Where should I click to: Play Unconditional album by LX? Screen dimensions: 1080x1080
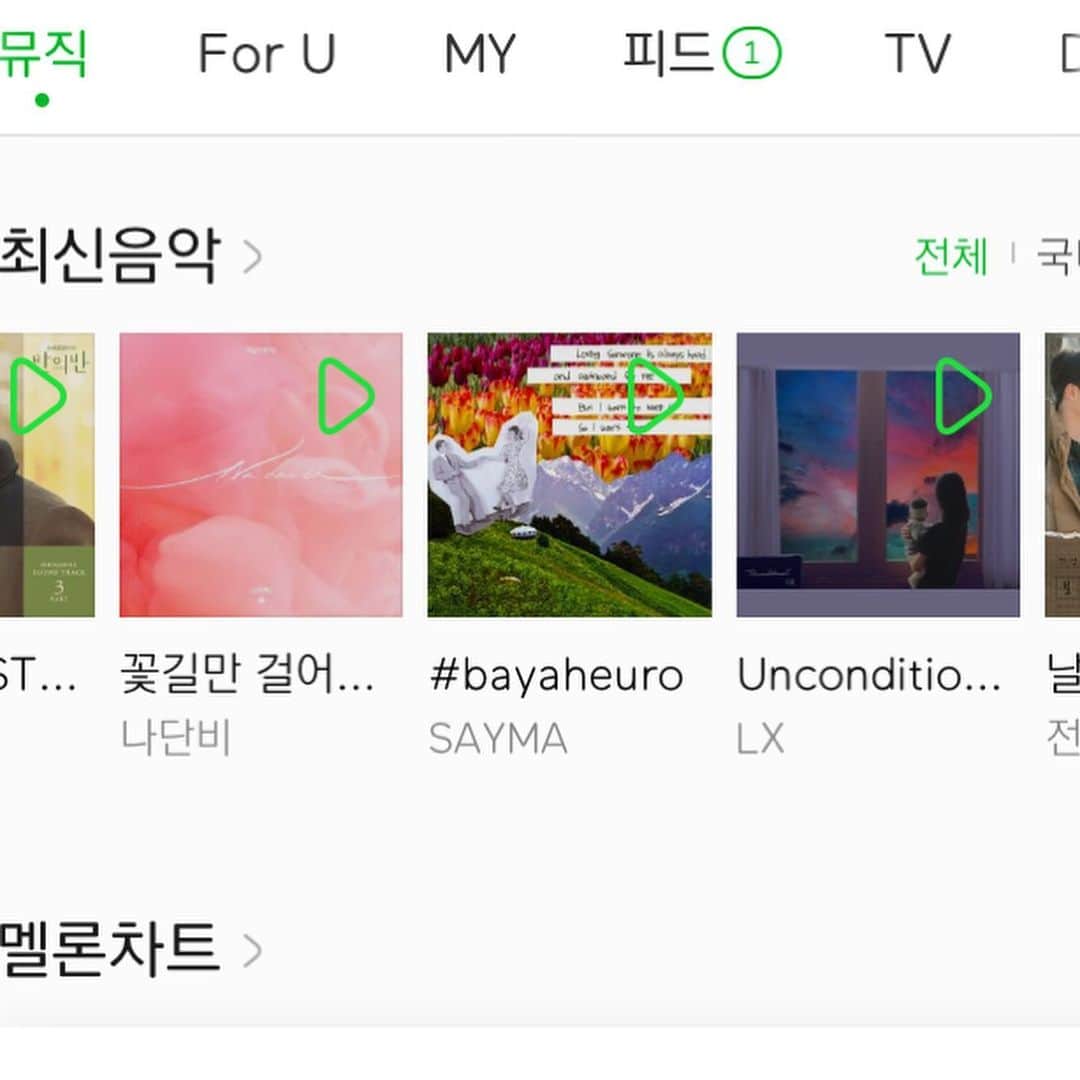963,397
